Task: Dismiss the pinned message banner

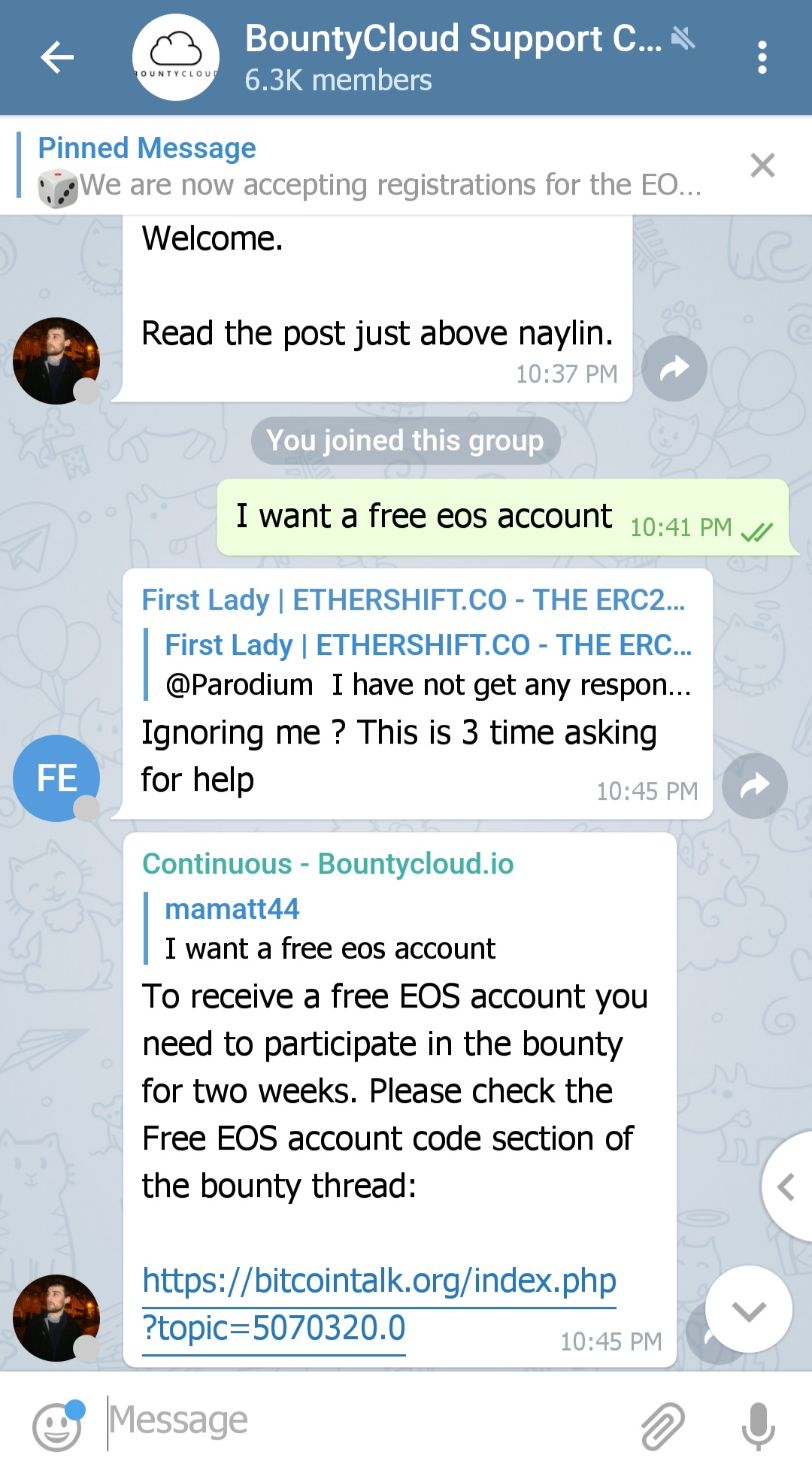Action: point(762,165)
